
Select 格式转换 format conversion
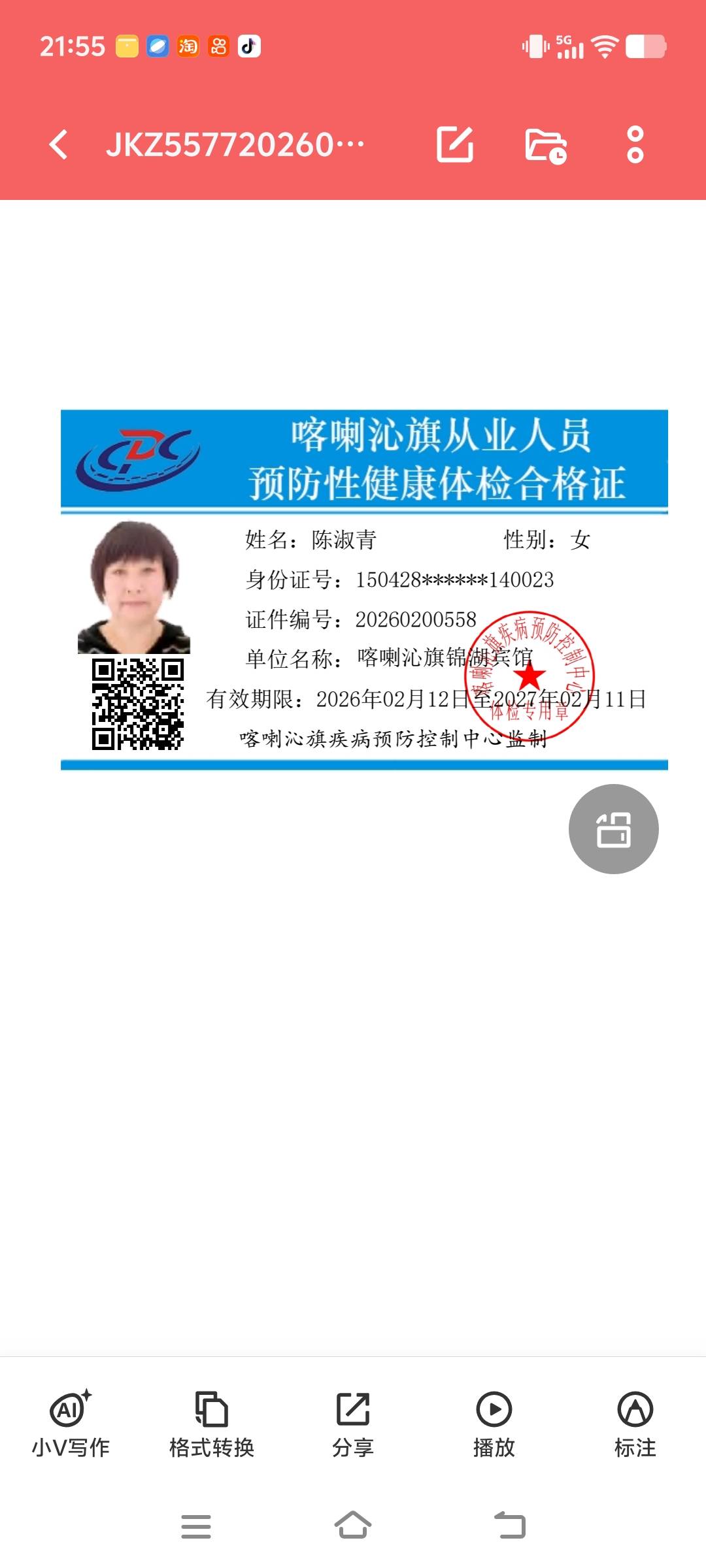click(x=212, y=1424)
